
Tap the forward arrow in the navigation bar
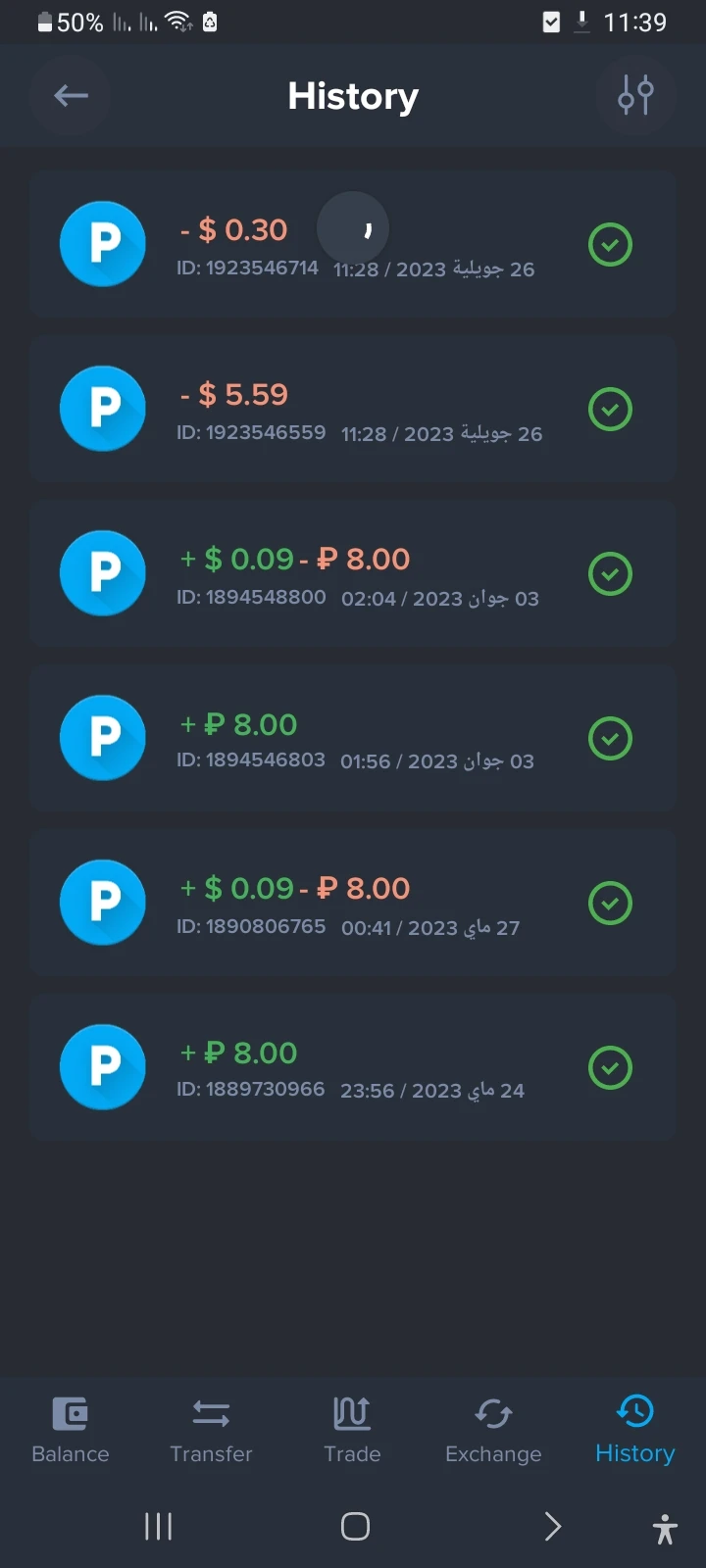tap(551, 1526)
